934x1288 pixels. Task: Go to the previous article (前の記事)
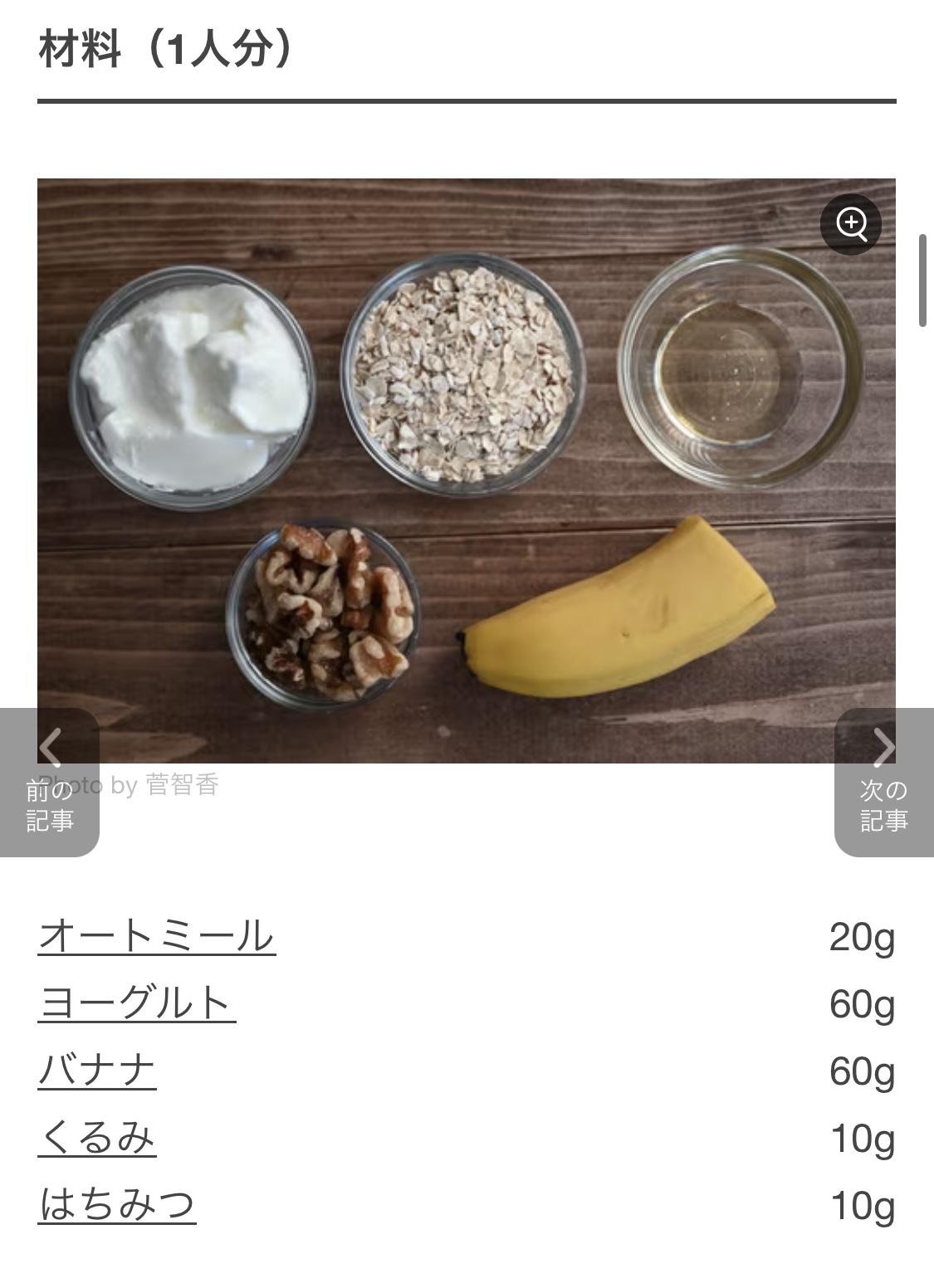pos(50,782)
